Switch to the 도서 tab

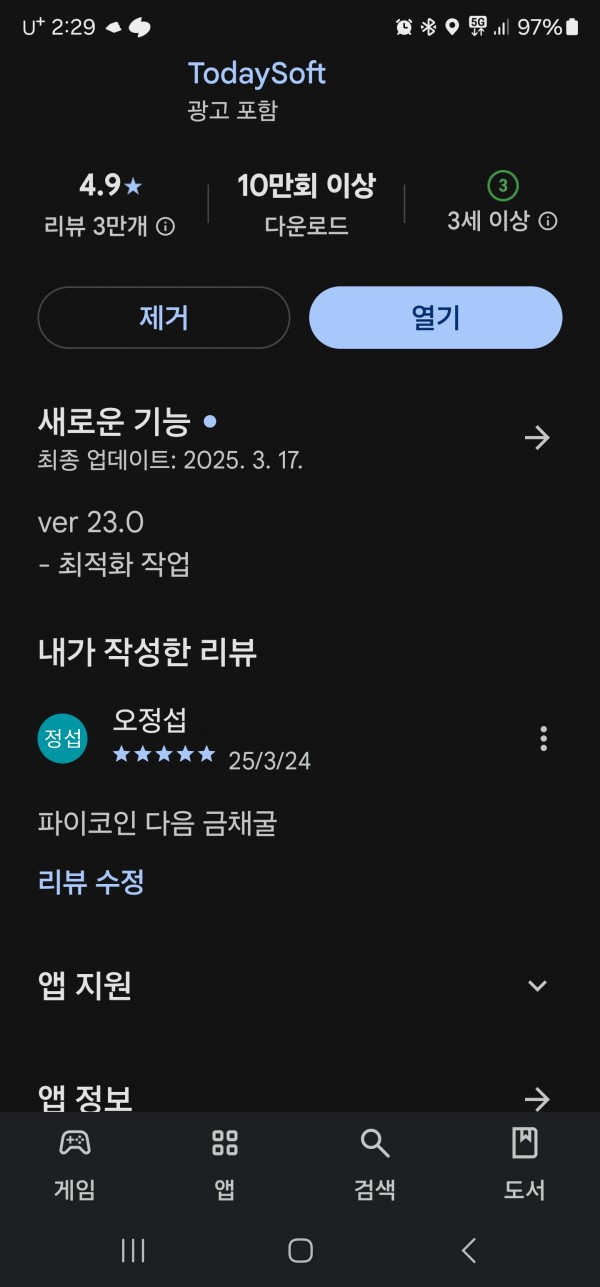click(x=525, y=1163)
